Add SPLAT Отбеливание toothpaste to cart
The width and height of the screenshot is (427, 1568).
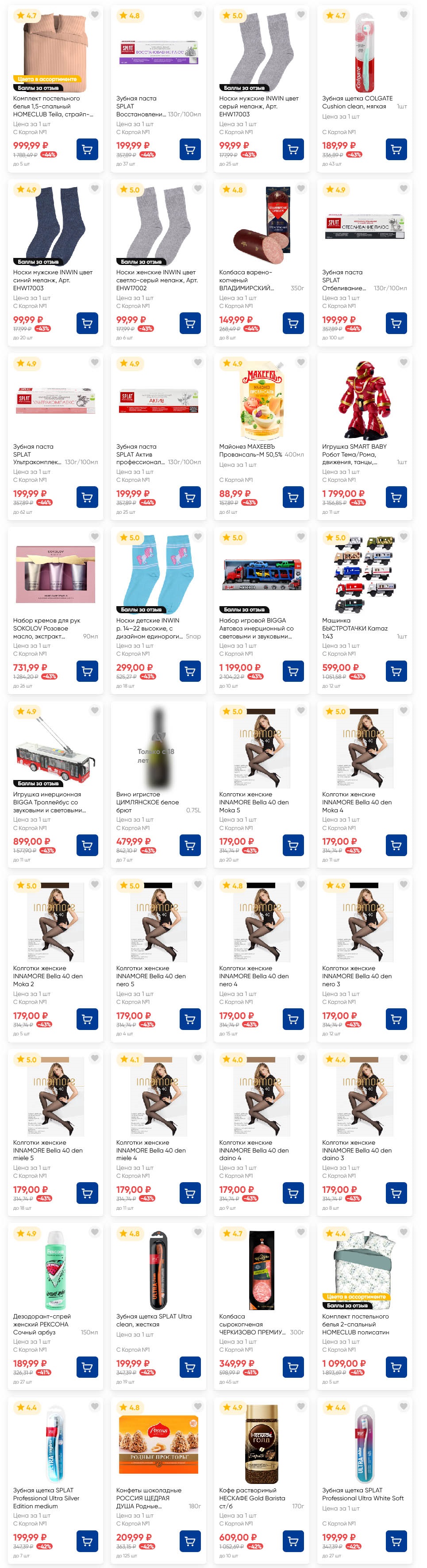click(396, 323)
